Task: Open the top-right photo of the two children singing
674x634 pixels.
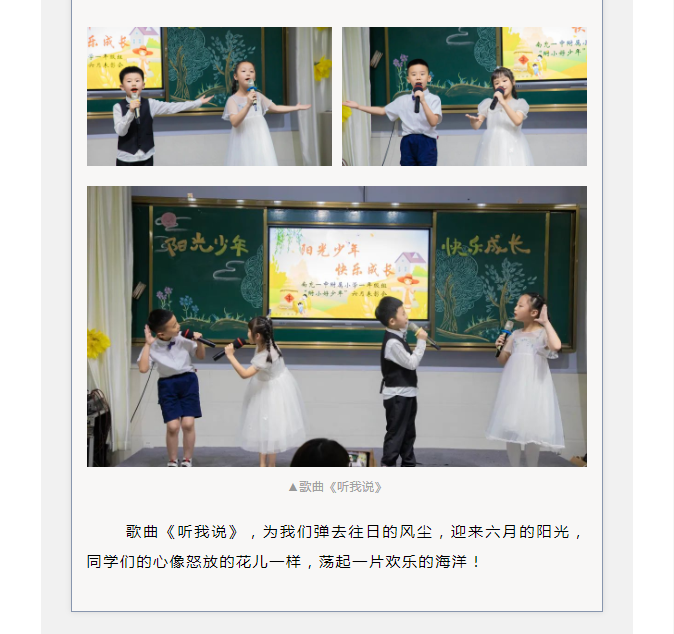Action: coord(464,96)
